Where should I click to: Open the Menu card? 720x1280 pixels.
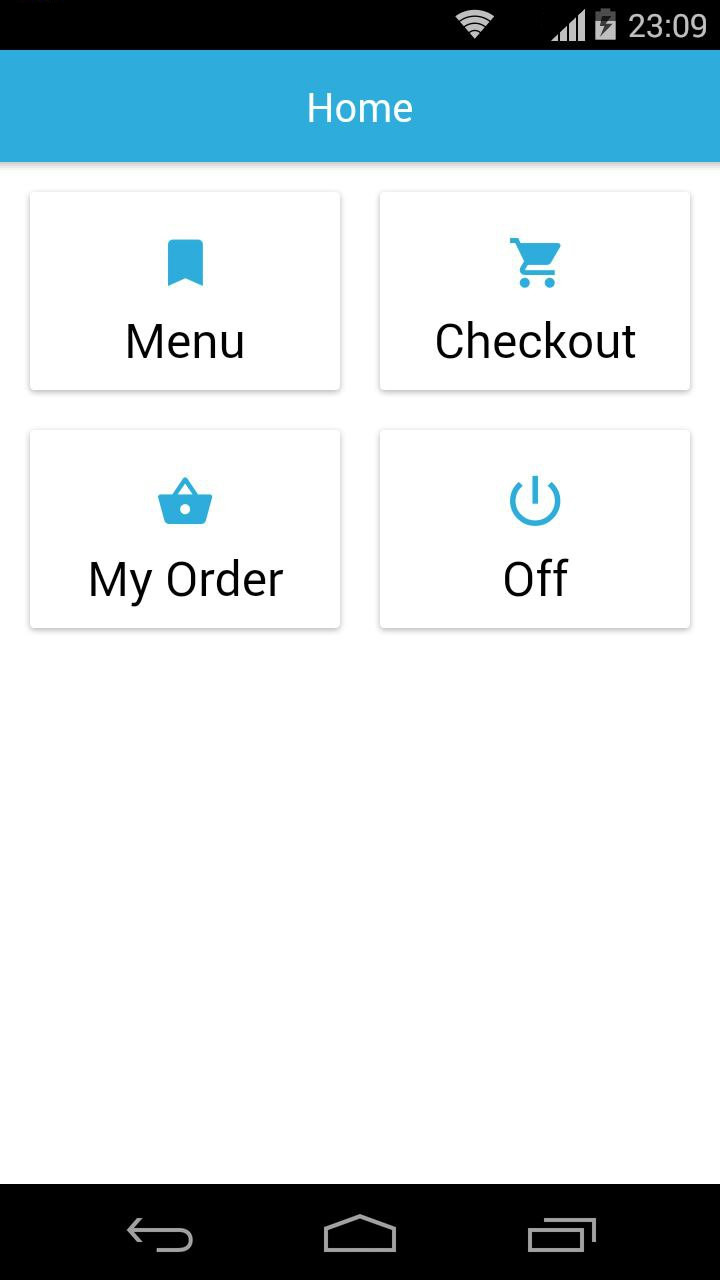click(185, 291)
